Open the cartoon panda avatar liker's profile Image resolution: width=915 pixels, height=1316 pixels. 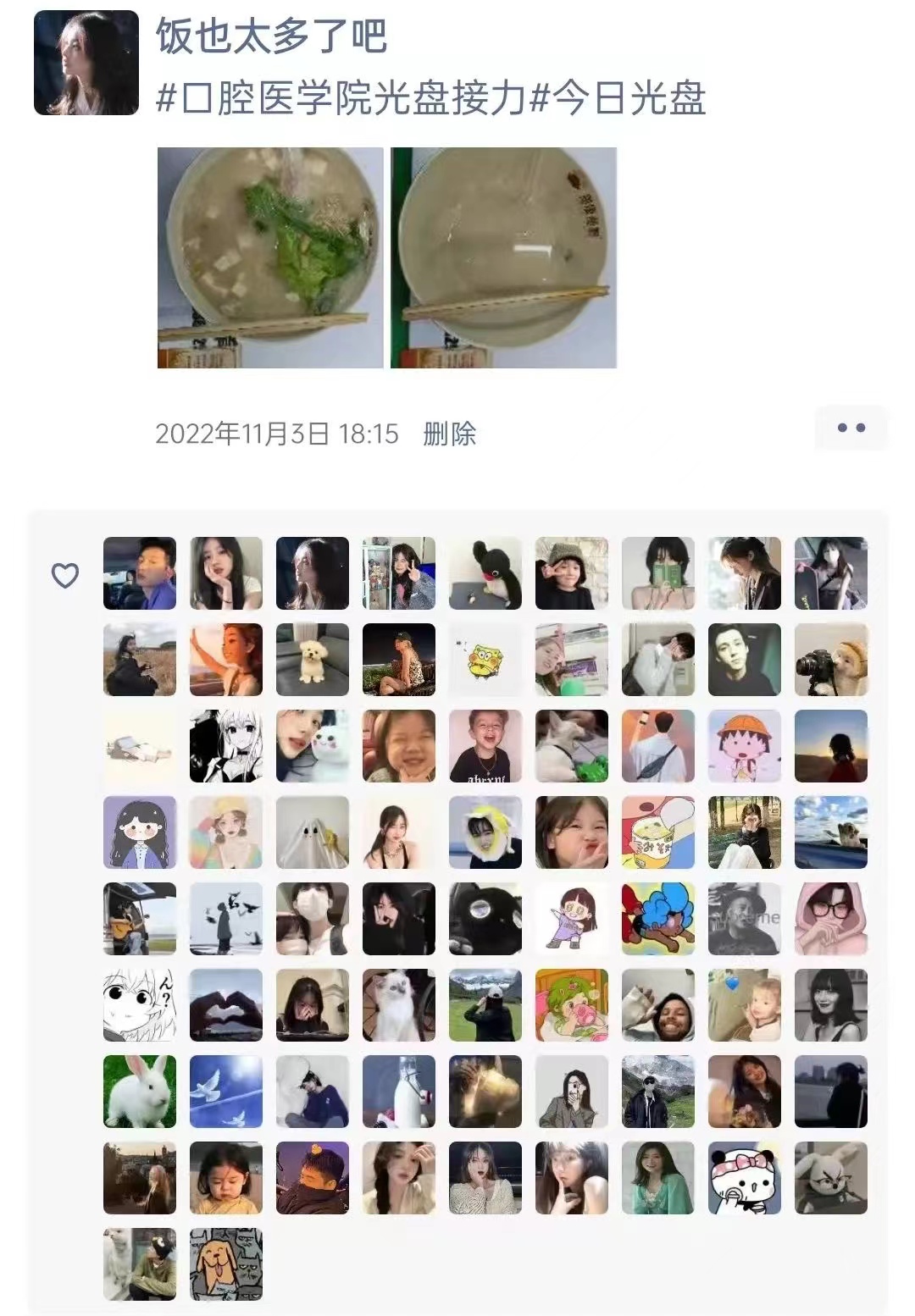(744, 1178)
